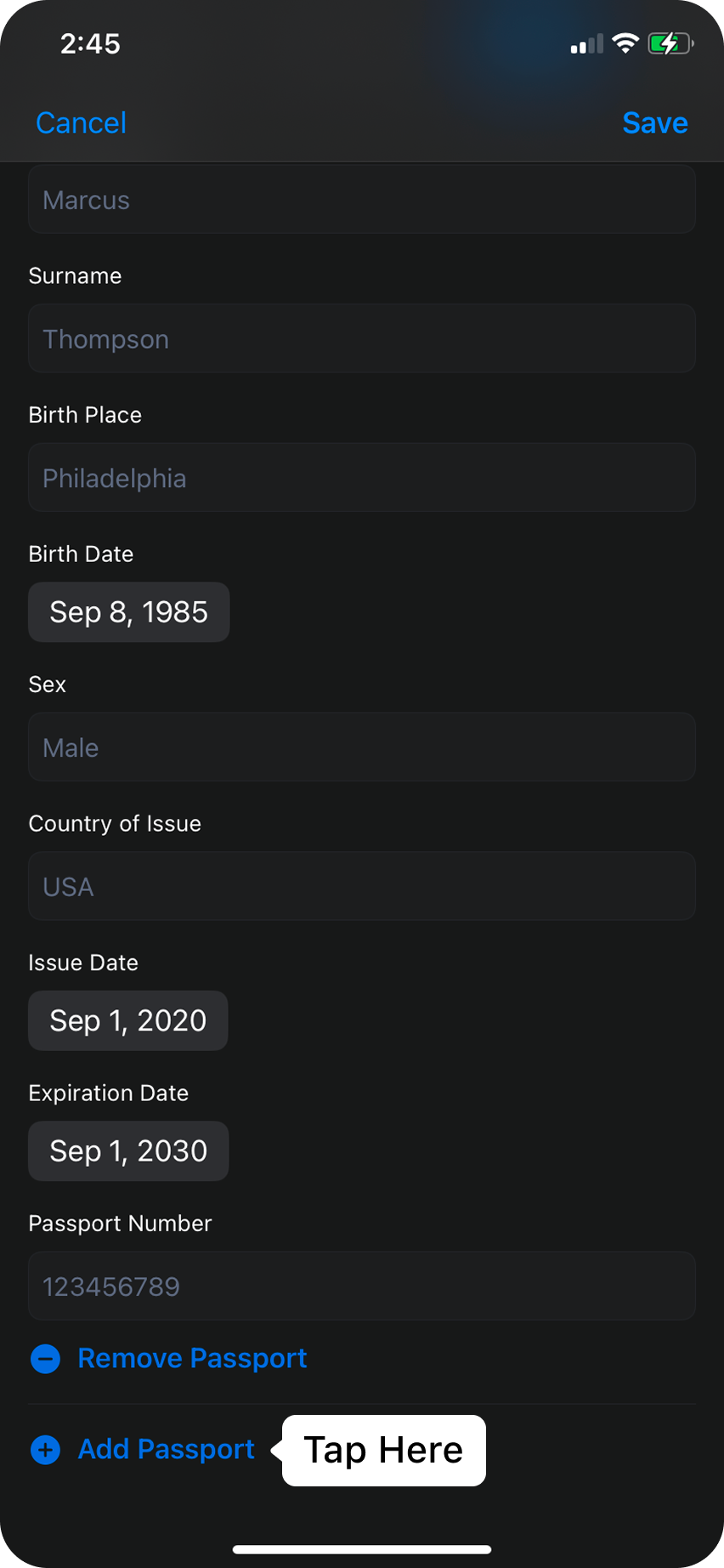724x1568 pixels.
Task: Save the passport details
Action: (654, 123)
